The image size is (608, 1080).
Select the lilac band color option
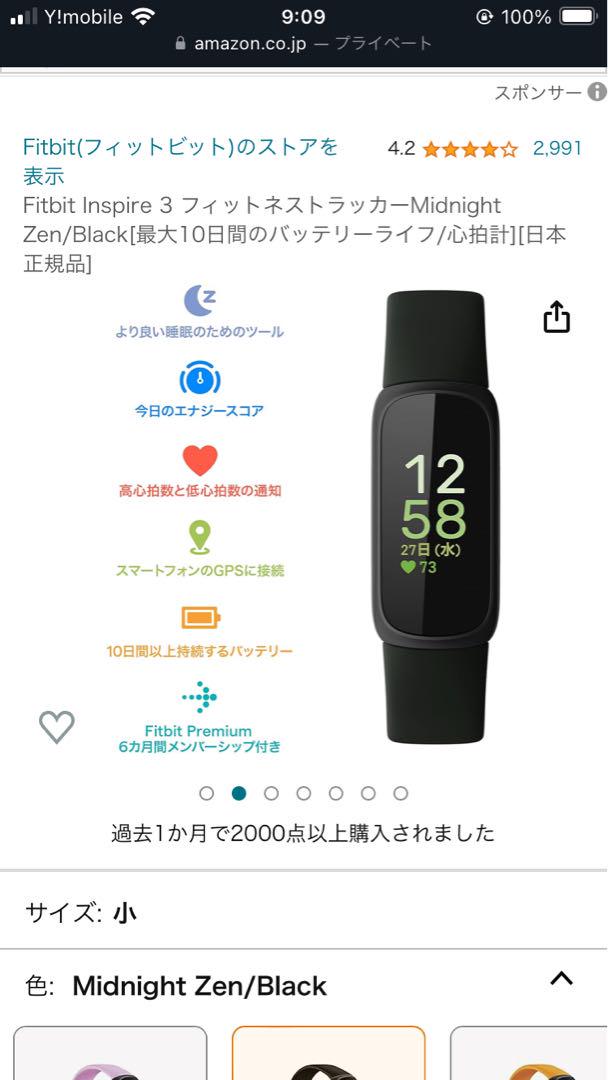[x=110, y=1053]
